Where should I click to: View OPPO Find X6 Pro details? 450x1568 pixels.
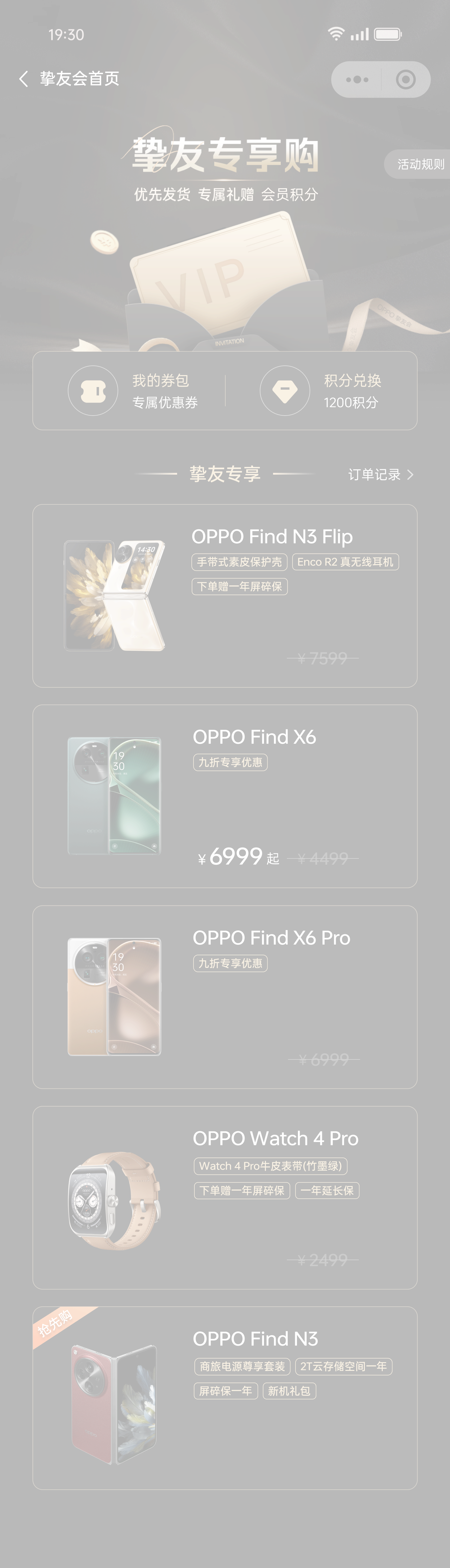pyautogui.click(x=225, y=997)
